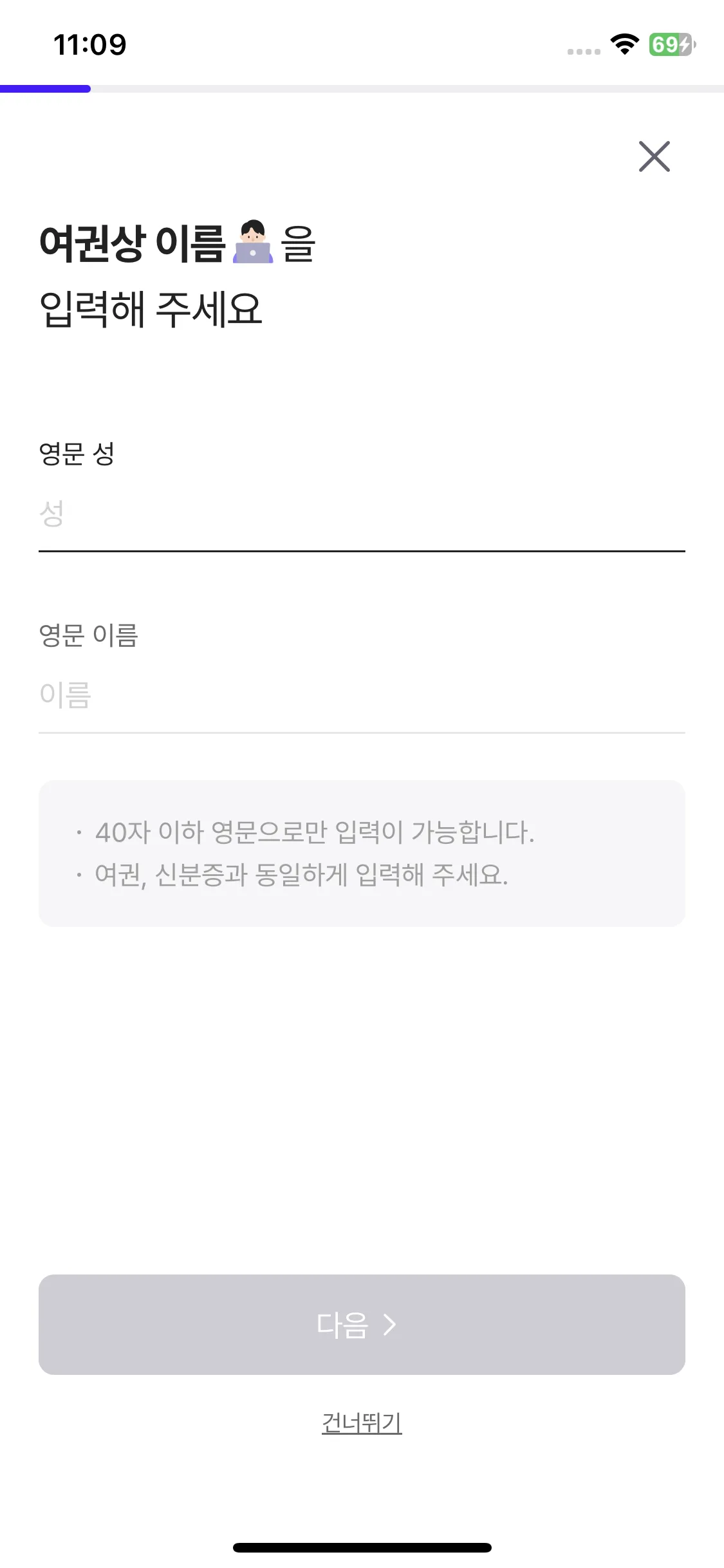Tap the 영문 이름 given name field
The height and width of the screenshot is (1568, 724).
360,696
